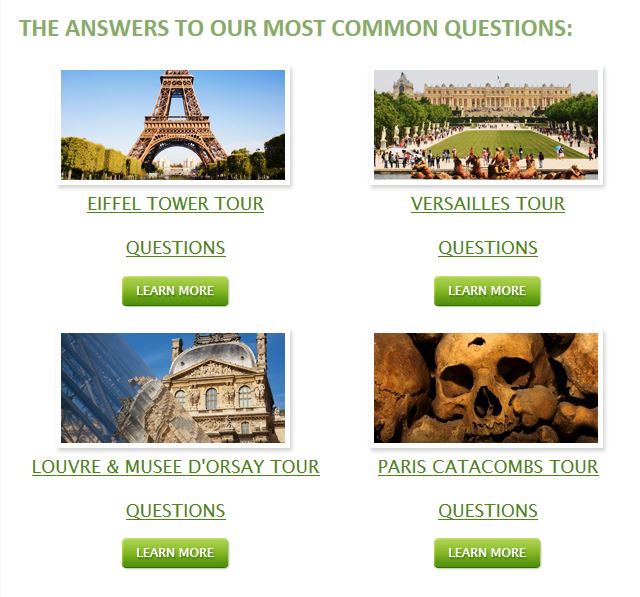The width and height of the screenshot is (640, 597).
Task: Open the Eiffel Tower Tour link
Action: 175,204
